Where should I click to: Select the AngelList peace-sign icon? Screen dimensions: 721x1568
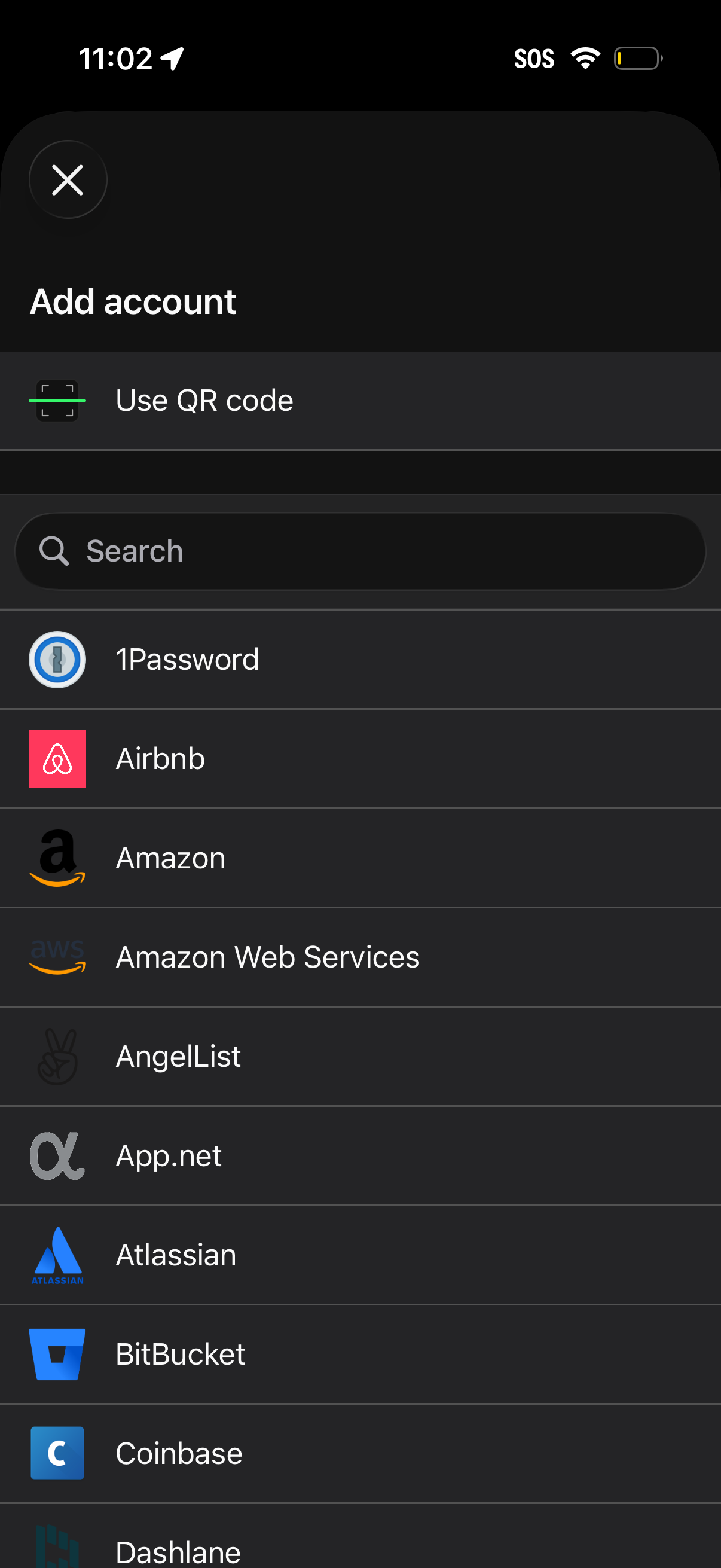57,1057
